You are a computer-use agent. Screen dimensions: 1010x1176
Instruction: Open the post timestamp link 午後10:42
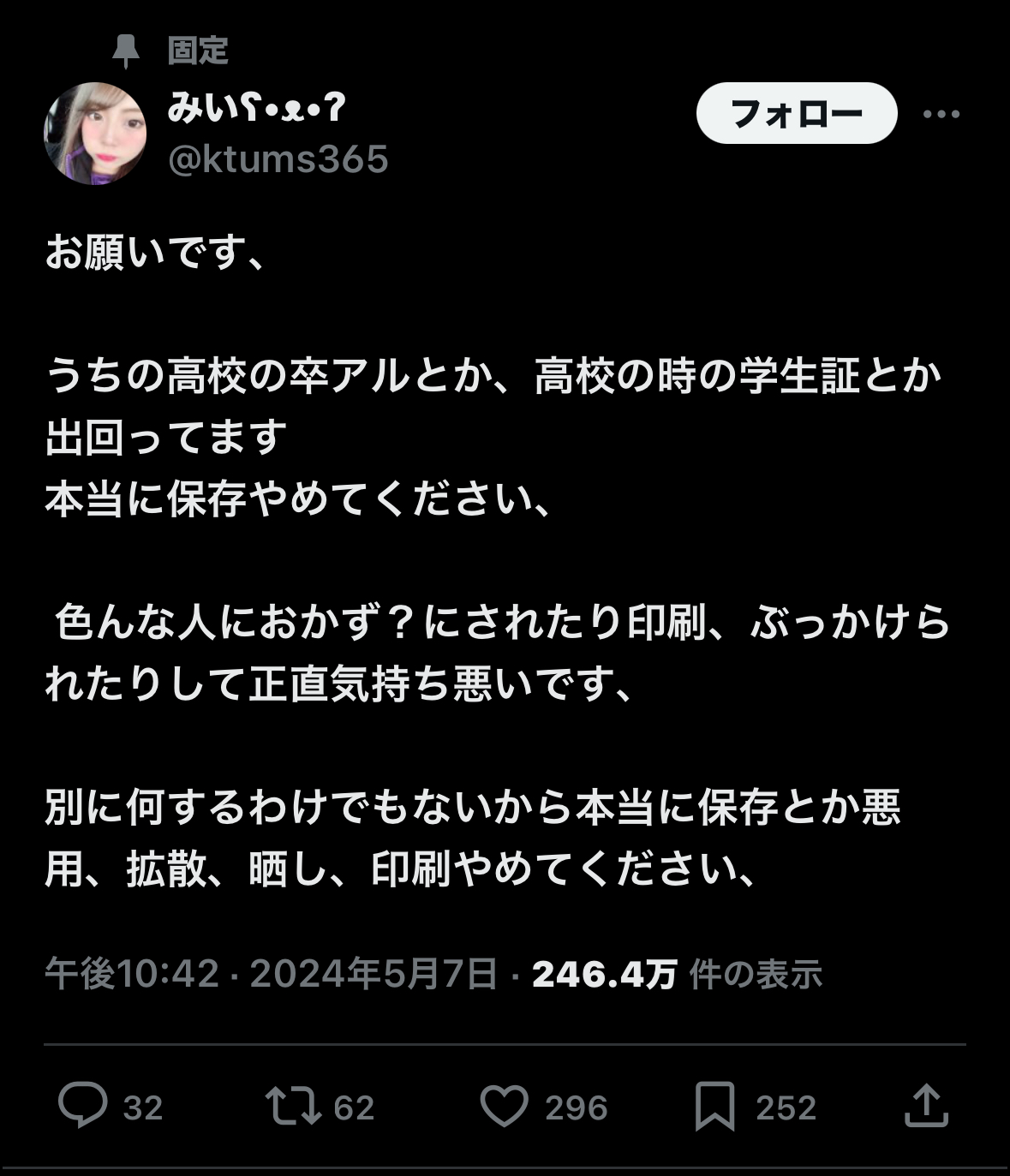point(137,973)
